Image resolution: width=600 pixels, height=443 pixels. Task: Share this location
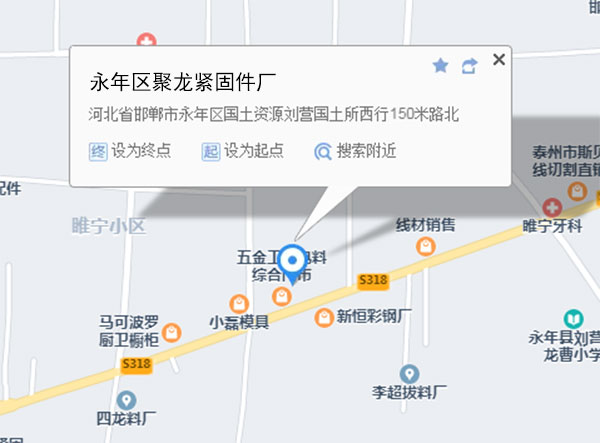pyautogui.click(x=469, y=66)
